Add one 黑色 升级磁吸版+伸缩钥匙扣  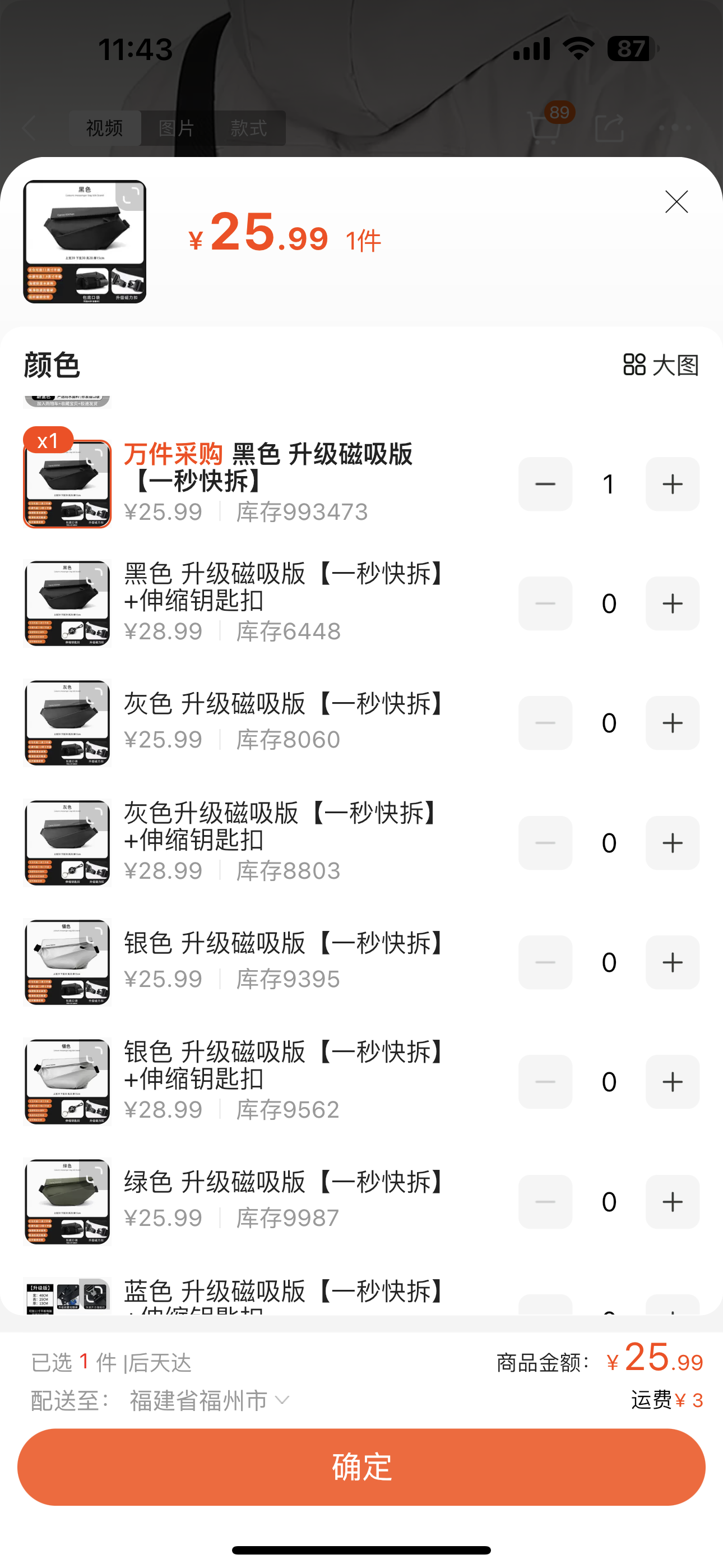pos(672,603)
